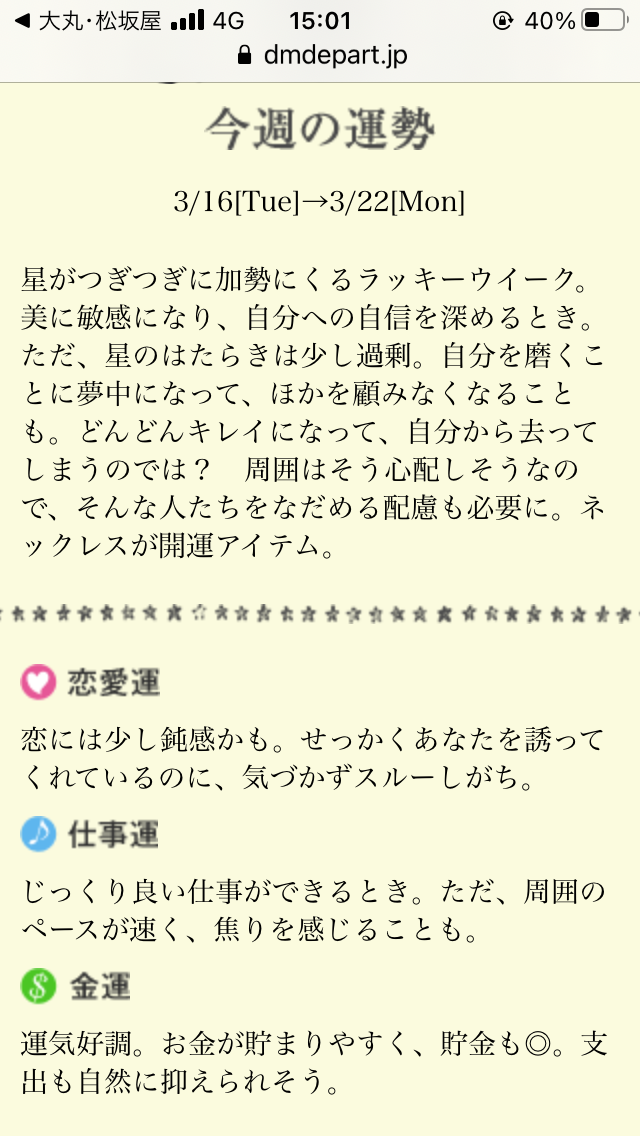Screen dimensions: 640x1136
Task: Tap the dmdepart.jp address bar
Action: click(x=322, y=55)
